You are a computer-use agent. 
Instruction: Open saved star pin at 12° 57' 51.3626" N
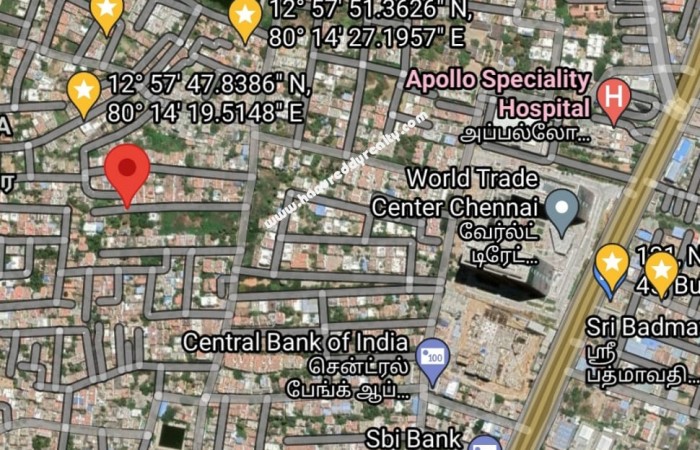coord(245,17)
